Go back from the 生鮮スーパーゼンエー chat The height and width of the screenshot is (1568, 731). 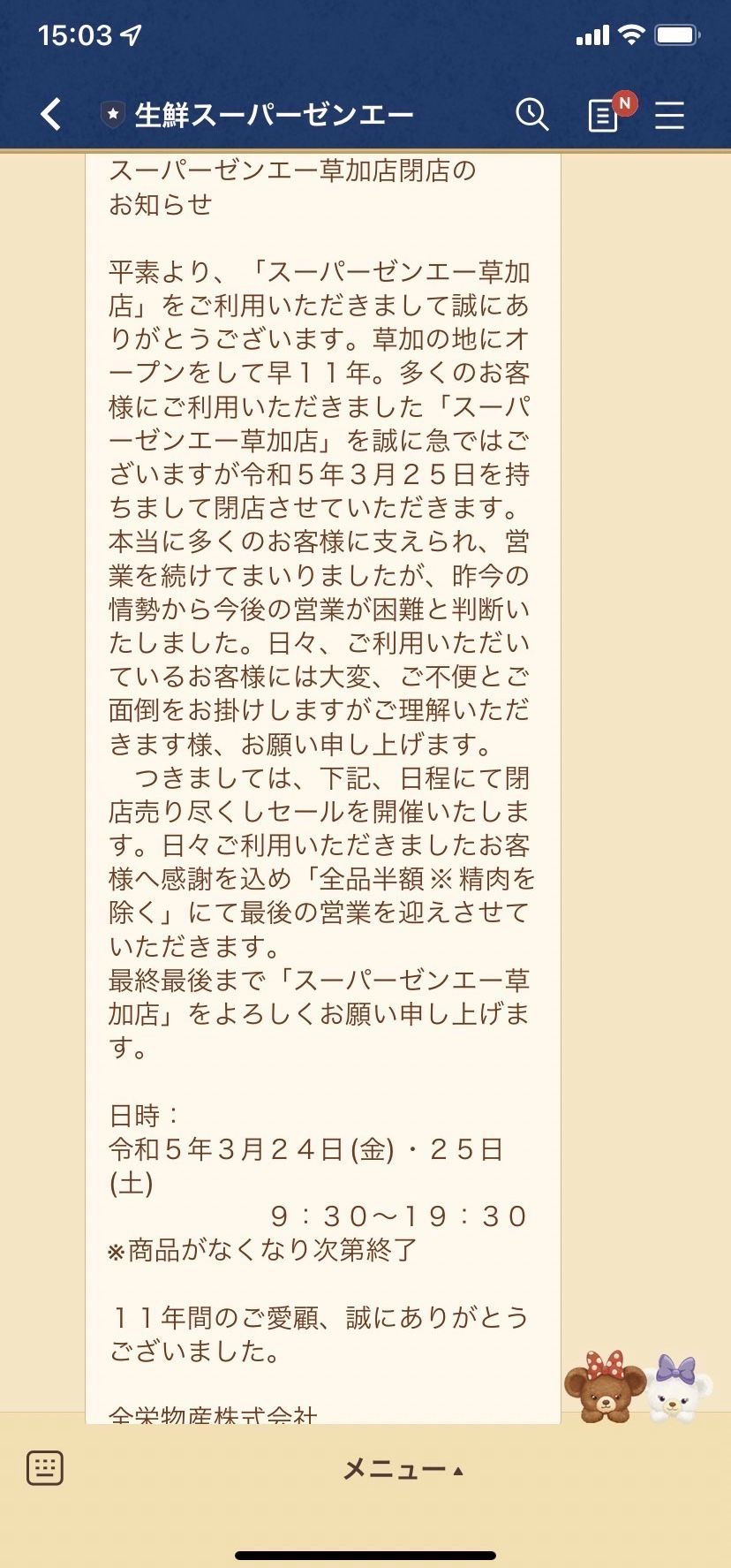[51, 115]
